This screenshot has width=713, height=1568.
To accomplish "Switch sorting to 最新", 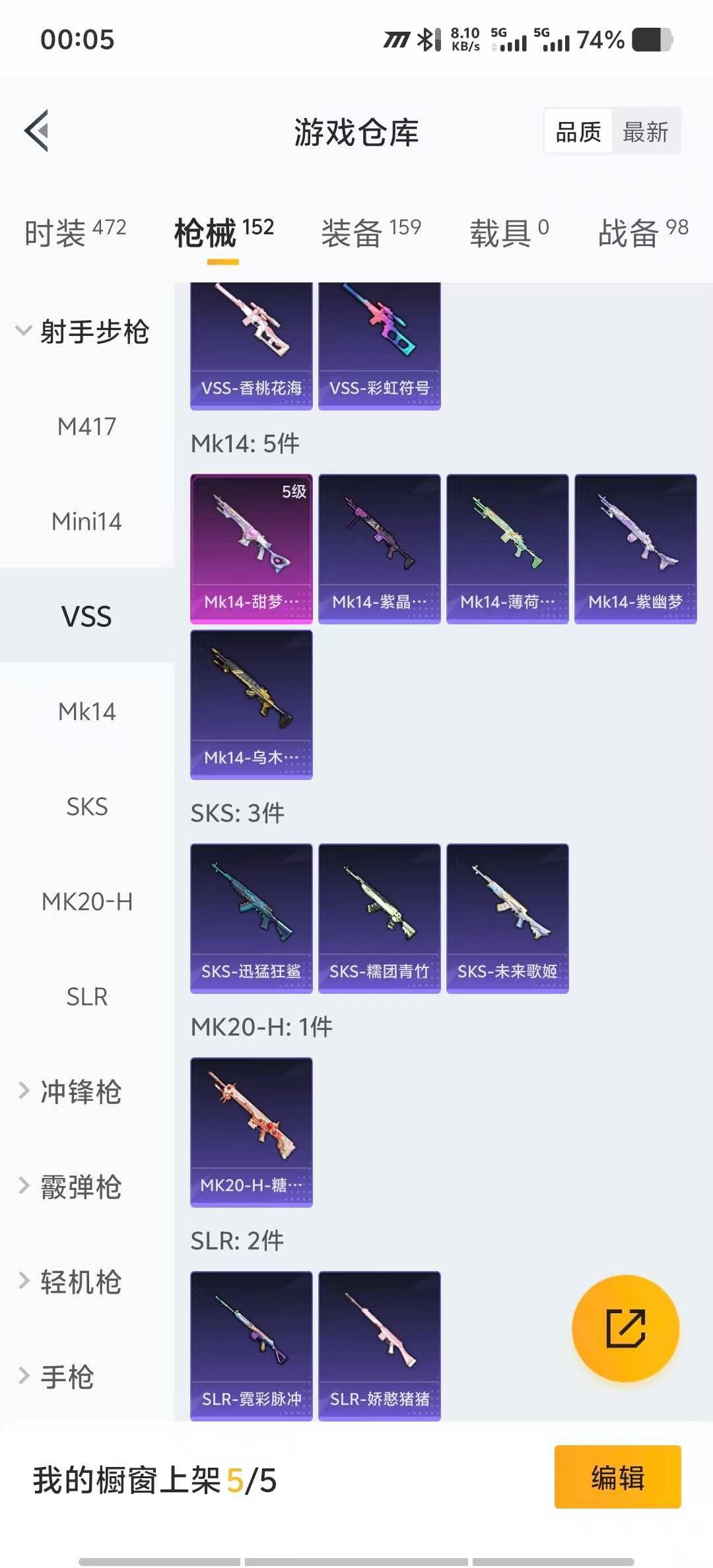I will (x=645, y=132).
